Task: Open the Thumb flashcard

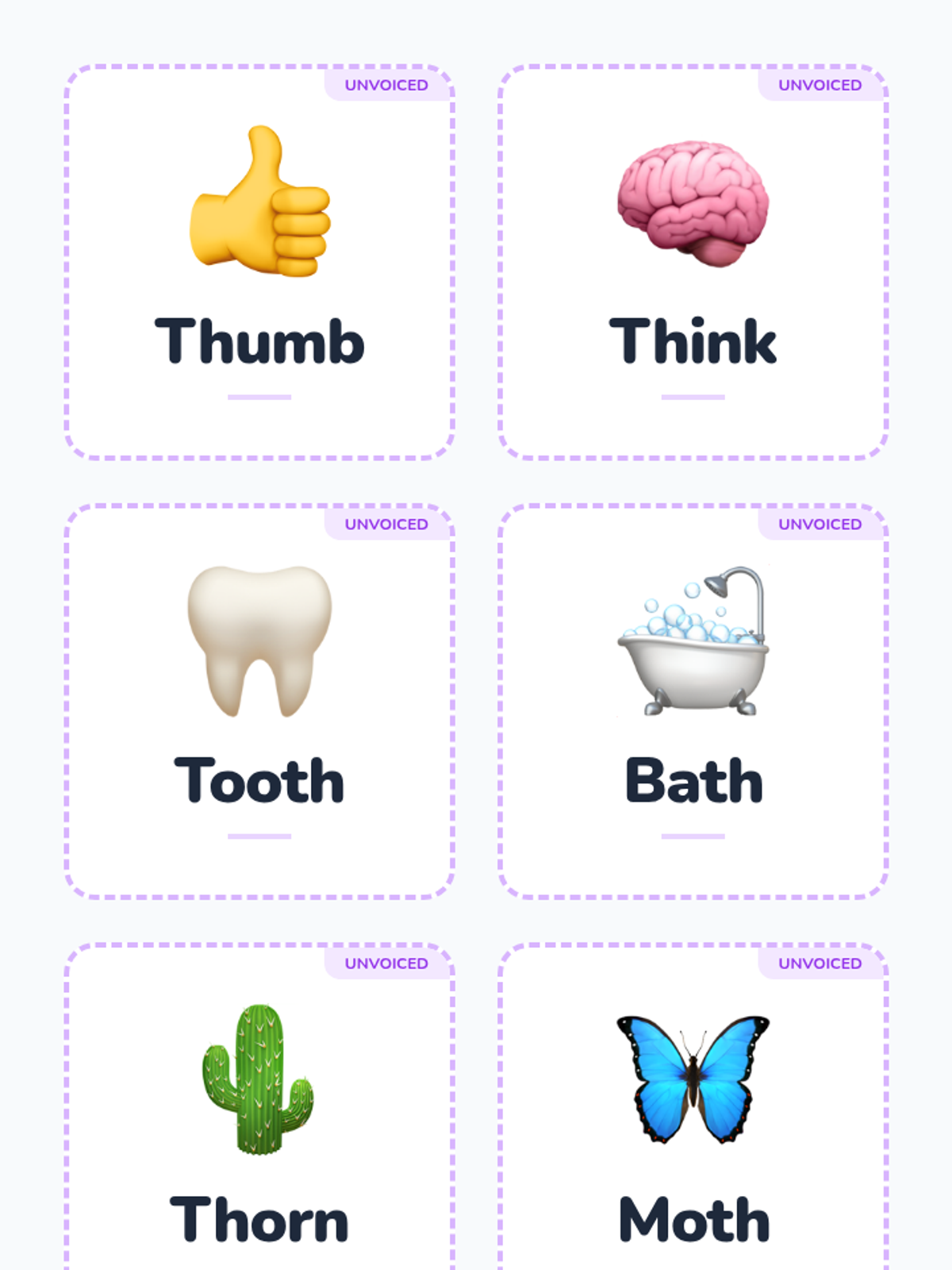Action: point(259,263)
